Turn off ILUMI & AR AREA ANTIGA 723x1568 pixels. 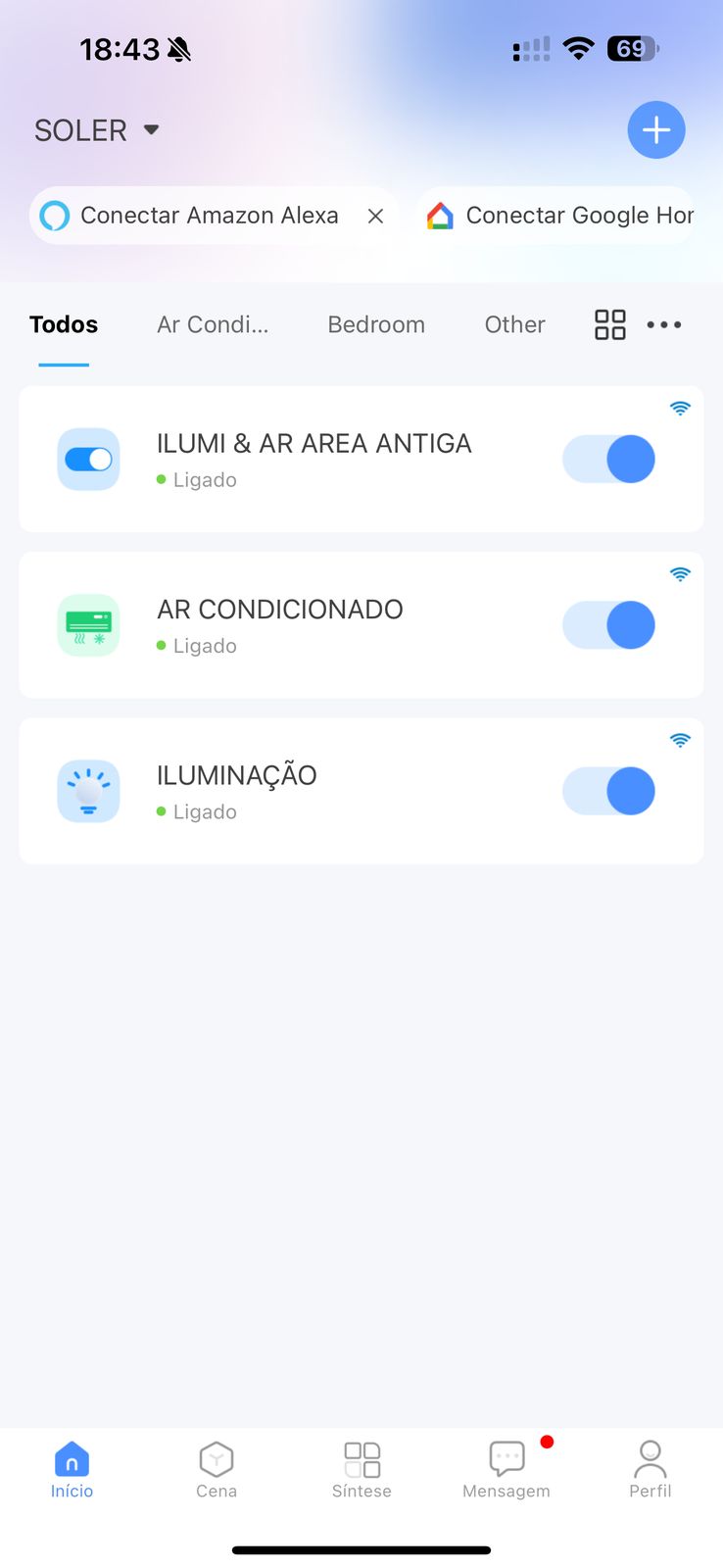pyautogui.click(x=608, y=459)
